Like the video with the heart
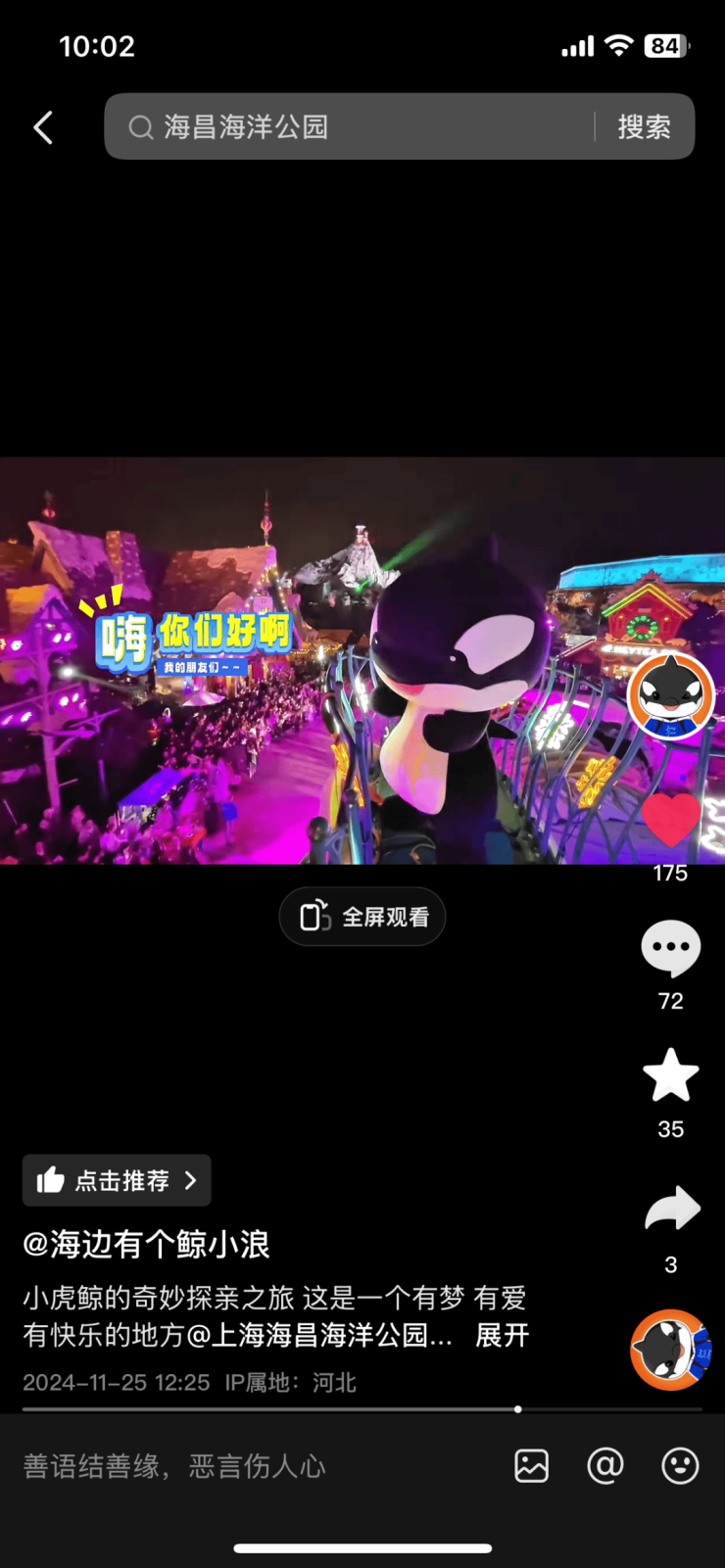The image size is (725, 1568). click(x=670, y=819)
